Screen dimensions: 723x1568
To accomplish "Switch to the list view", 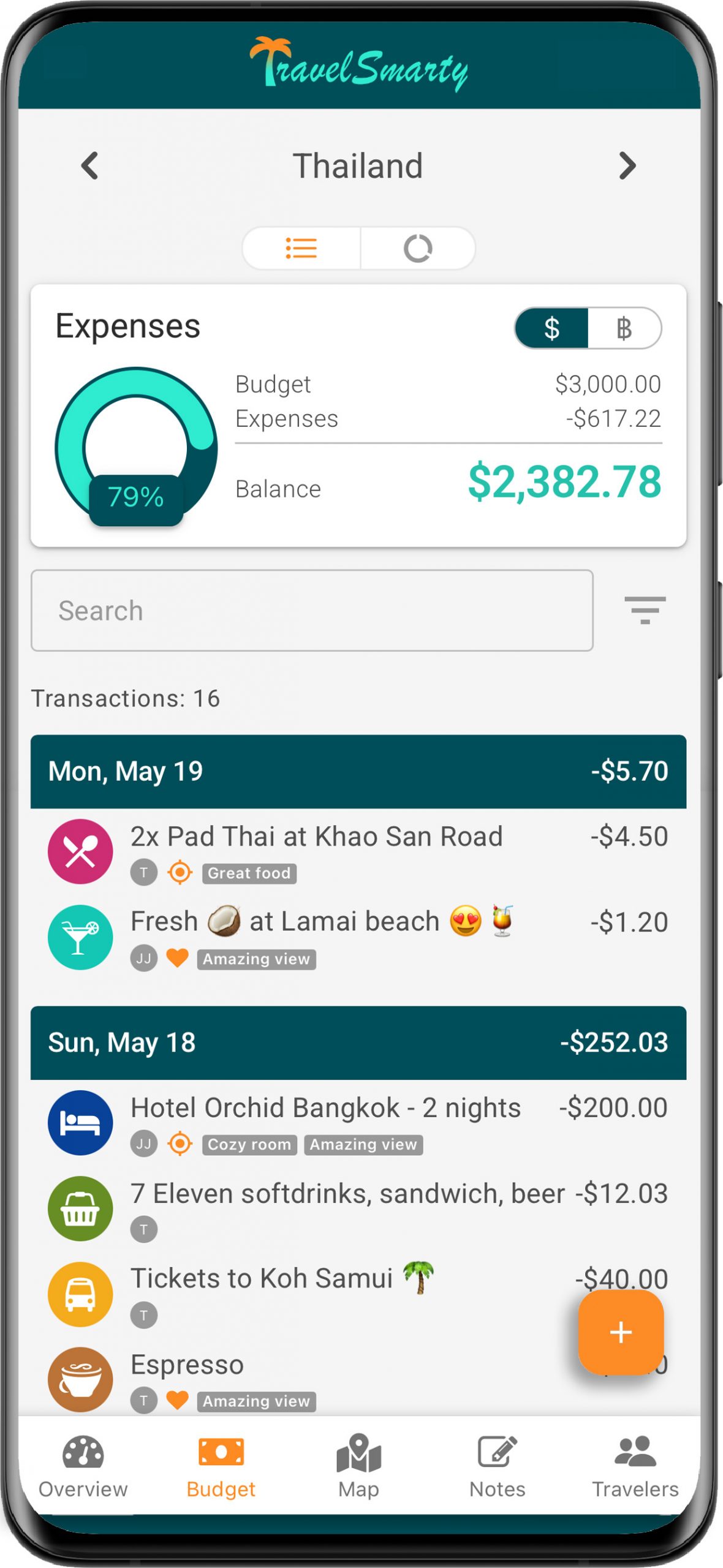I will [x=301, y=248].
